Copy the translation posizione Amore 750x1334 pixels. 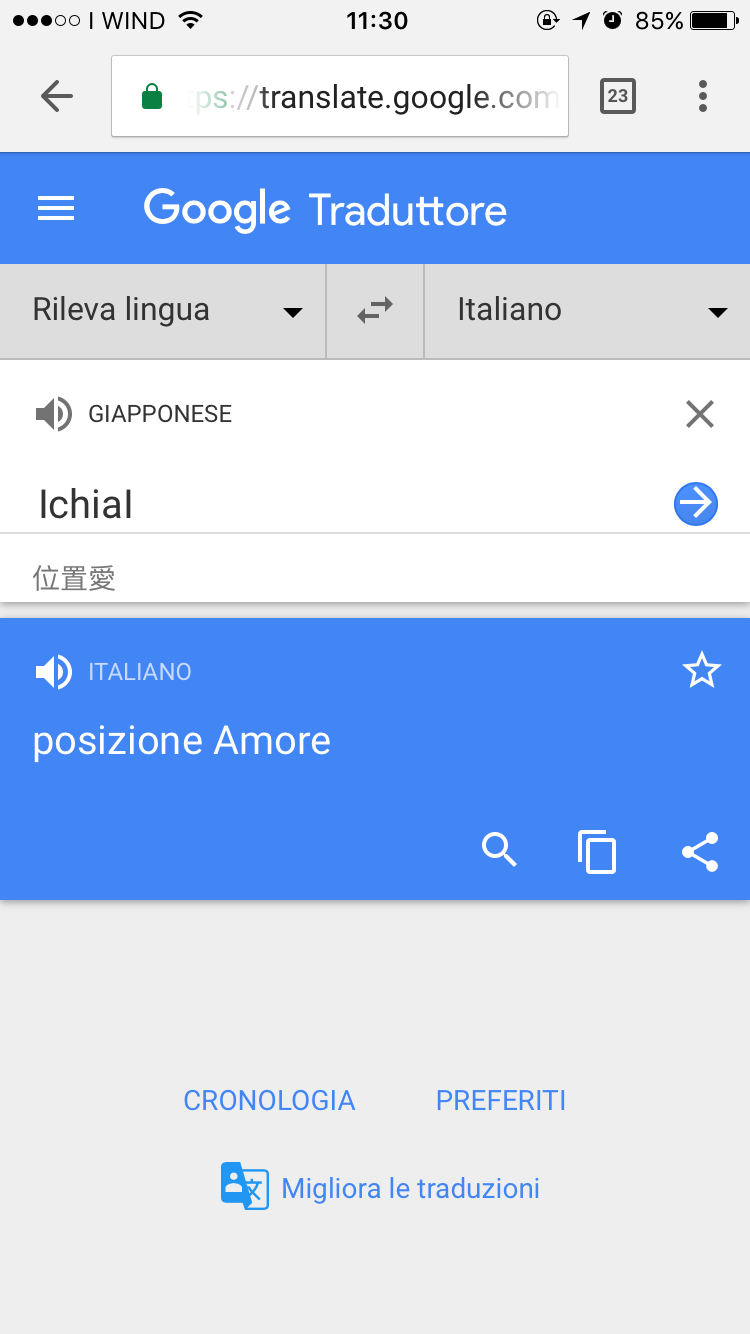tap(597, 852)
